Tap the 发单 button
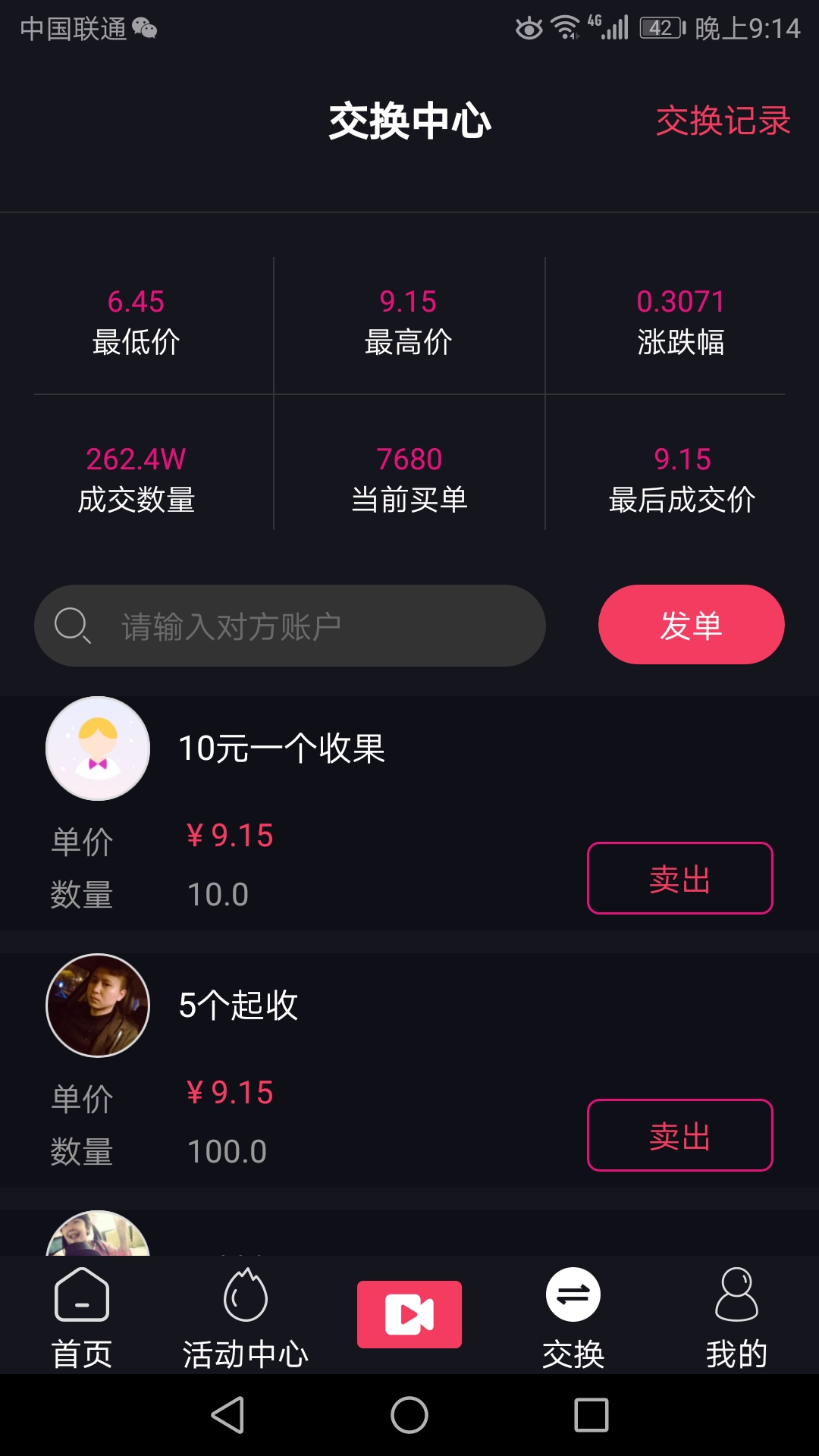Image resolution: width=819 pixels, height=1456 pixels. [691, 625]
